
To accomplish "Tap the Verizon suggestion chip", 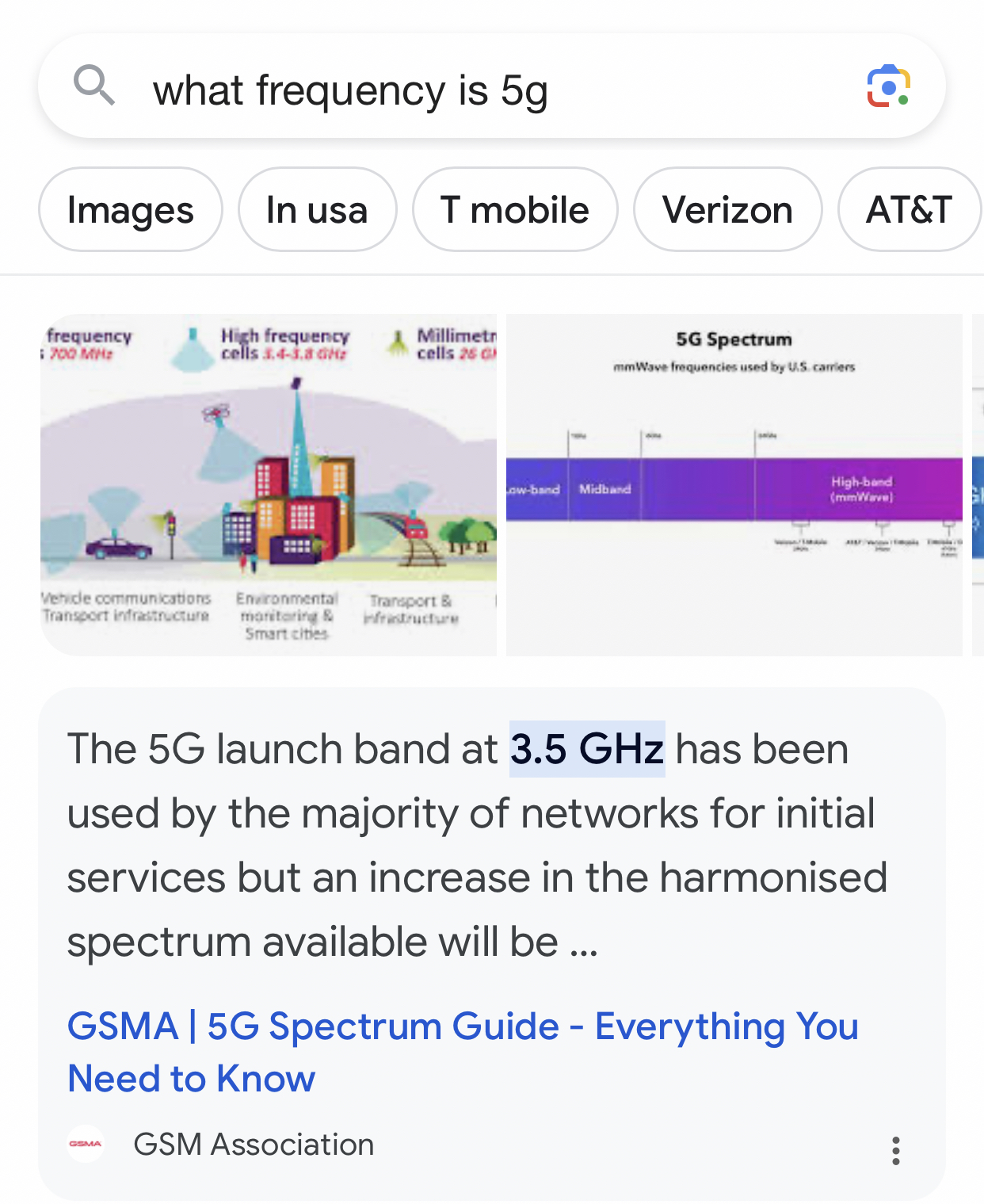I will (727, 210).
